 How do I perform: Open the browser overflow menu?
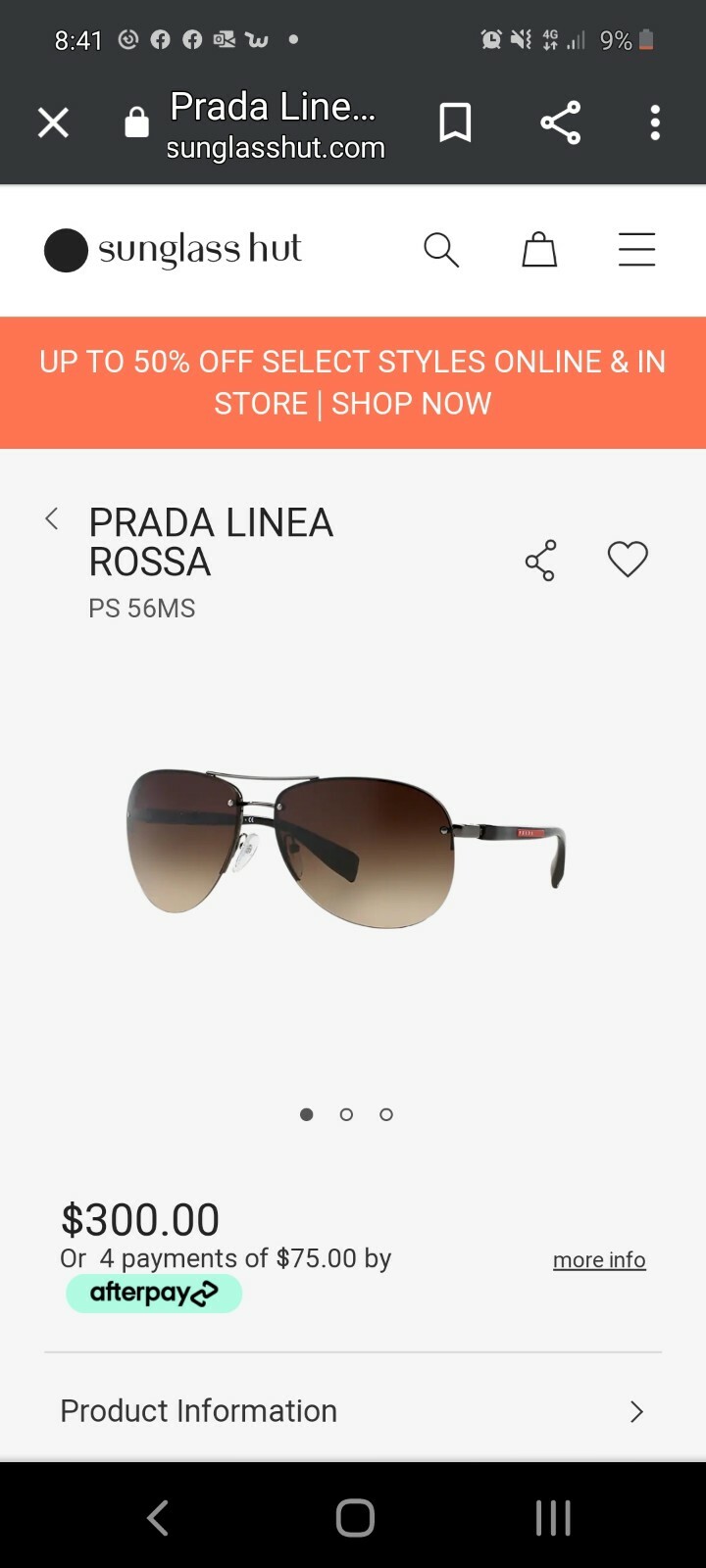pyautogui.click(x=655, y=123)
